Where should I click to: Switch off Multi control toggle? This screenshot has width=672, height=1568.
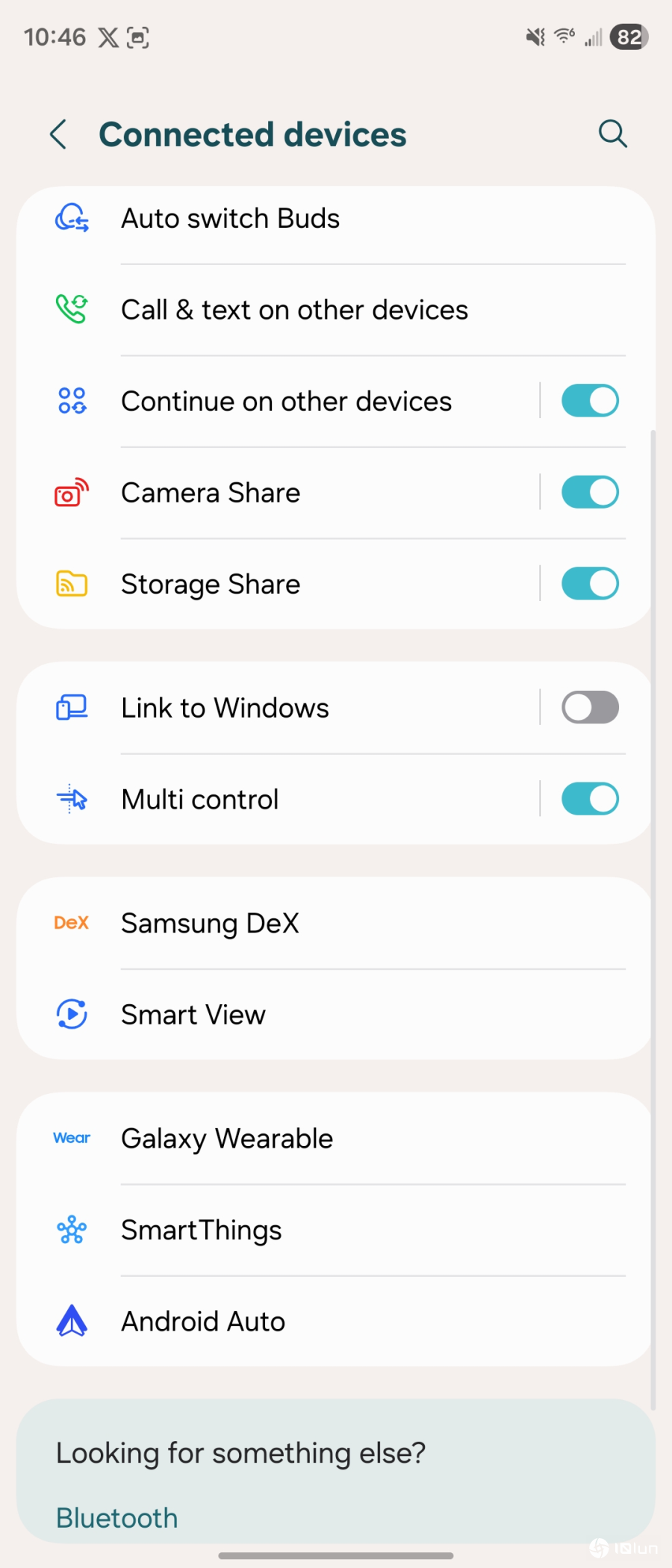coord(590,799)
